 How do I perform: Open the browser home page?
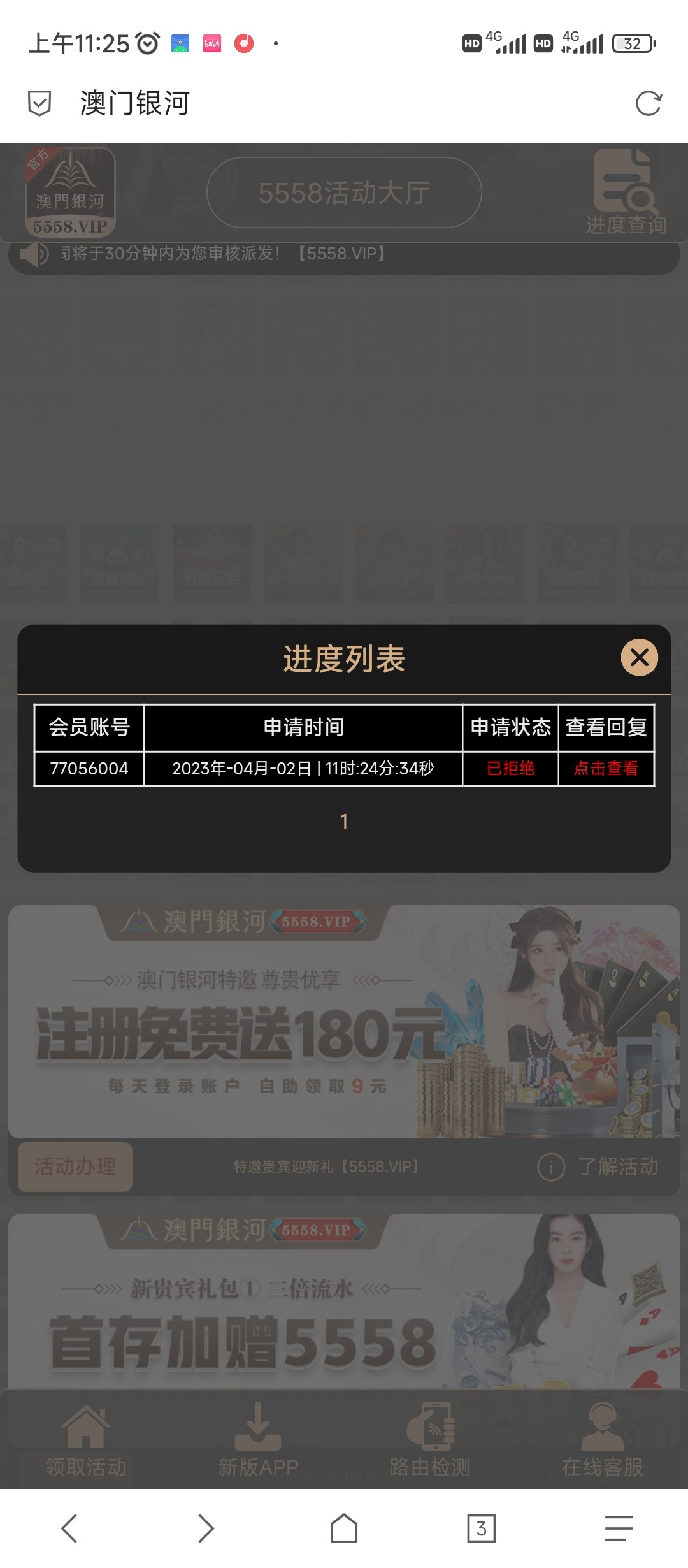(x=344, y=1528)
